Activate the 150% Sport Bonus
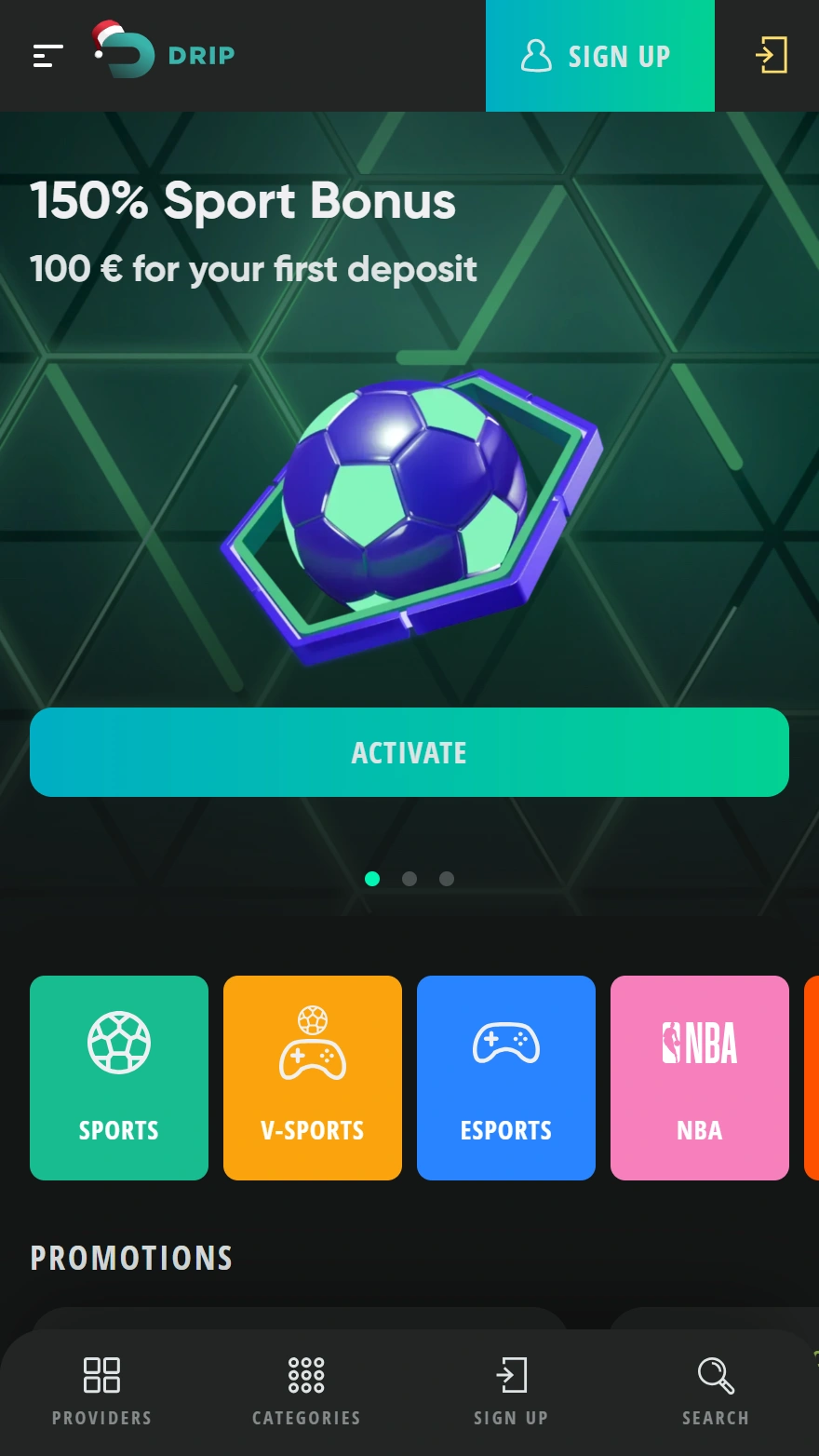The height and width of the screenshot is (1456, 819). (x=409, y=752)
